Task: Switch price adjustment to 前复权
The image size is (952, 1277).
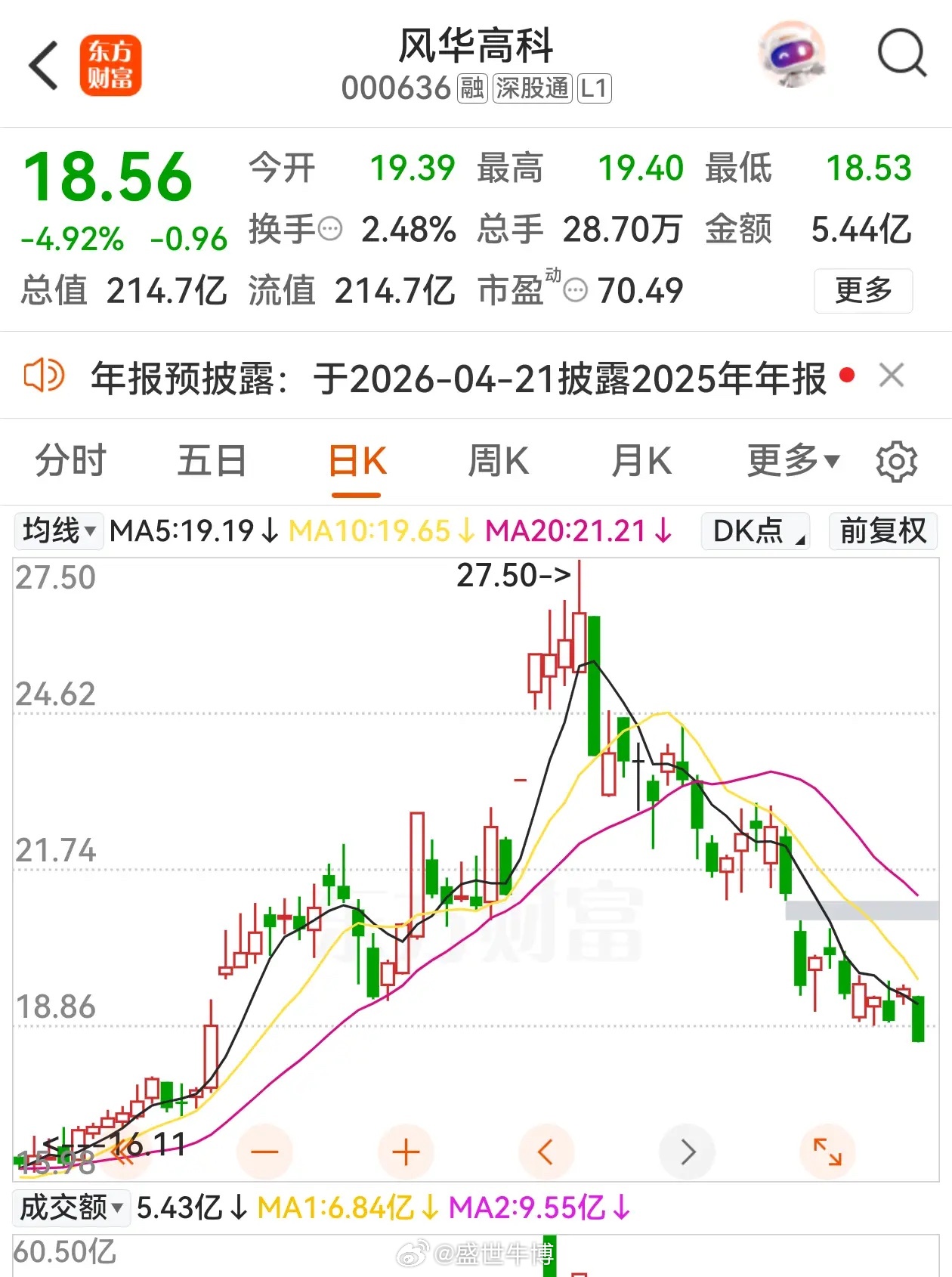Action: click(x=882, y=531)
